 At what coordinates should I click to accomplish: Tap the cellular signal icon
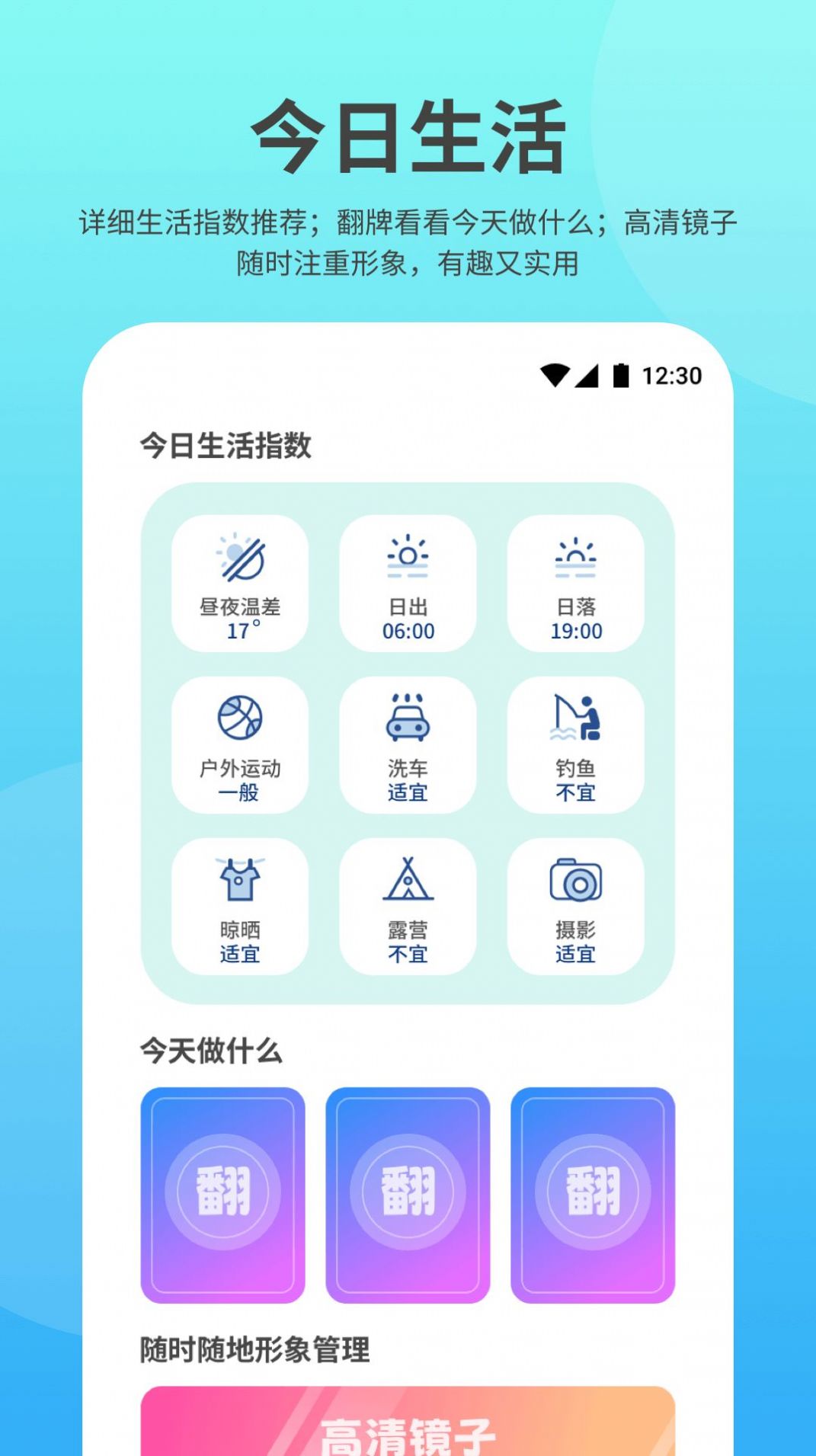tap(588, 373)
